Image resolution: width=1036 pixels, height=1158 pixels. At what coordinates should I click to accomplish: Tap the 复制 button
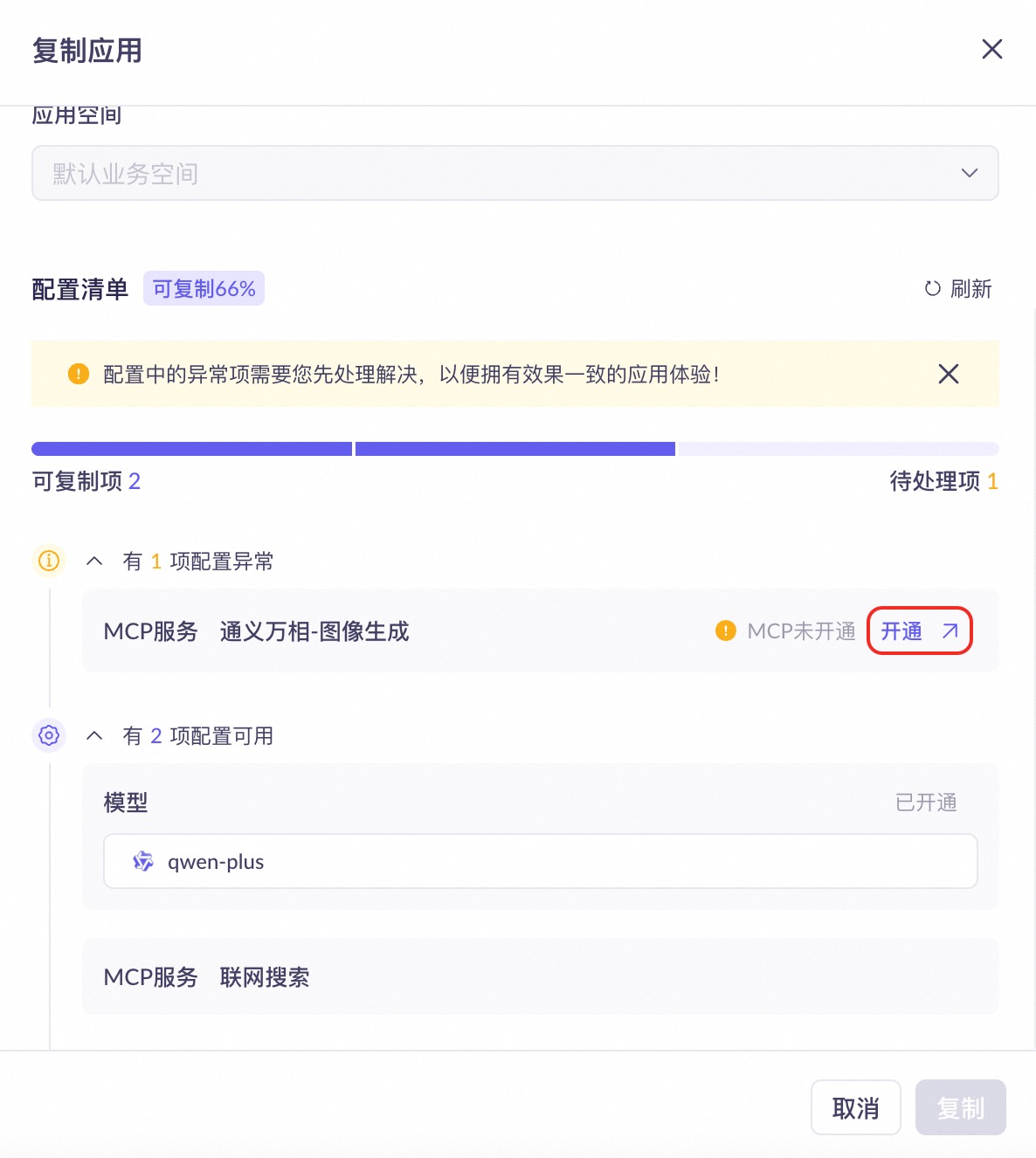click(960, 1108)
